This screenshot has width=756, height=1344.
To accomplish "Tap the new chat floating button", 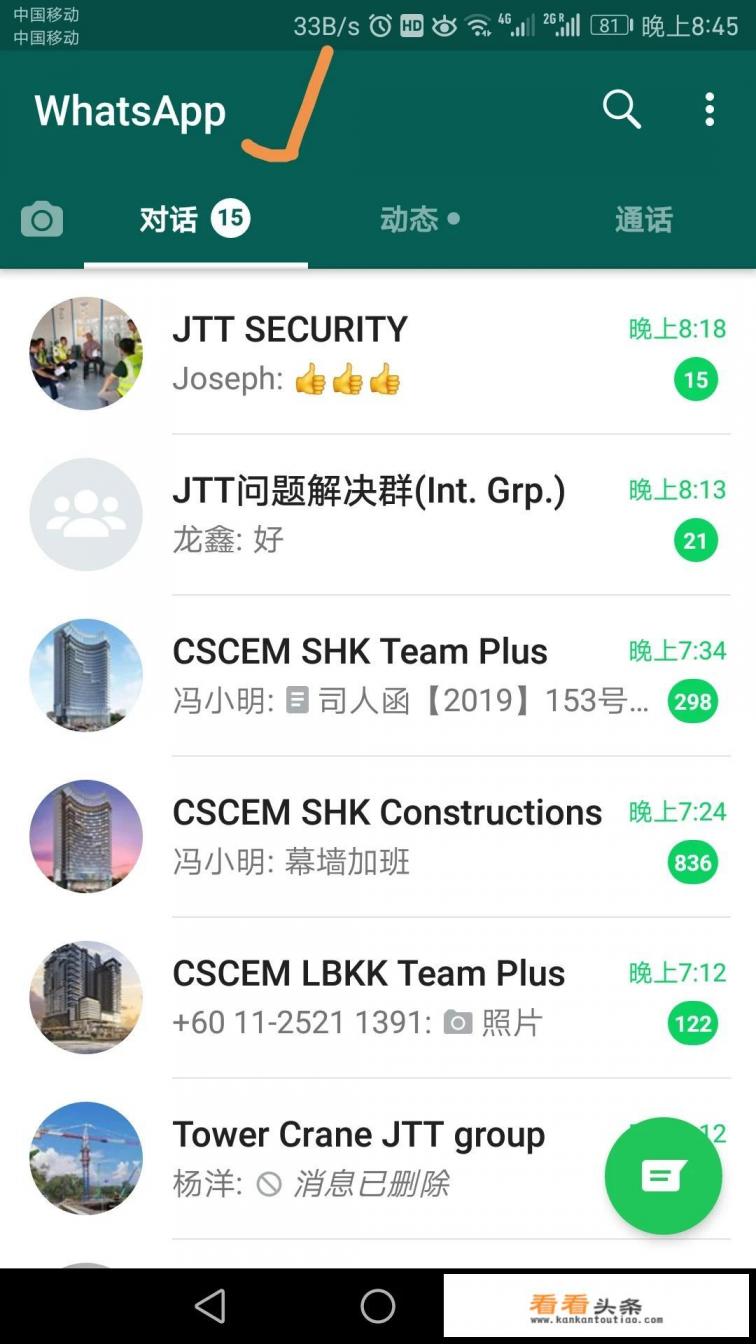I will (x=663, y=1176).
